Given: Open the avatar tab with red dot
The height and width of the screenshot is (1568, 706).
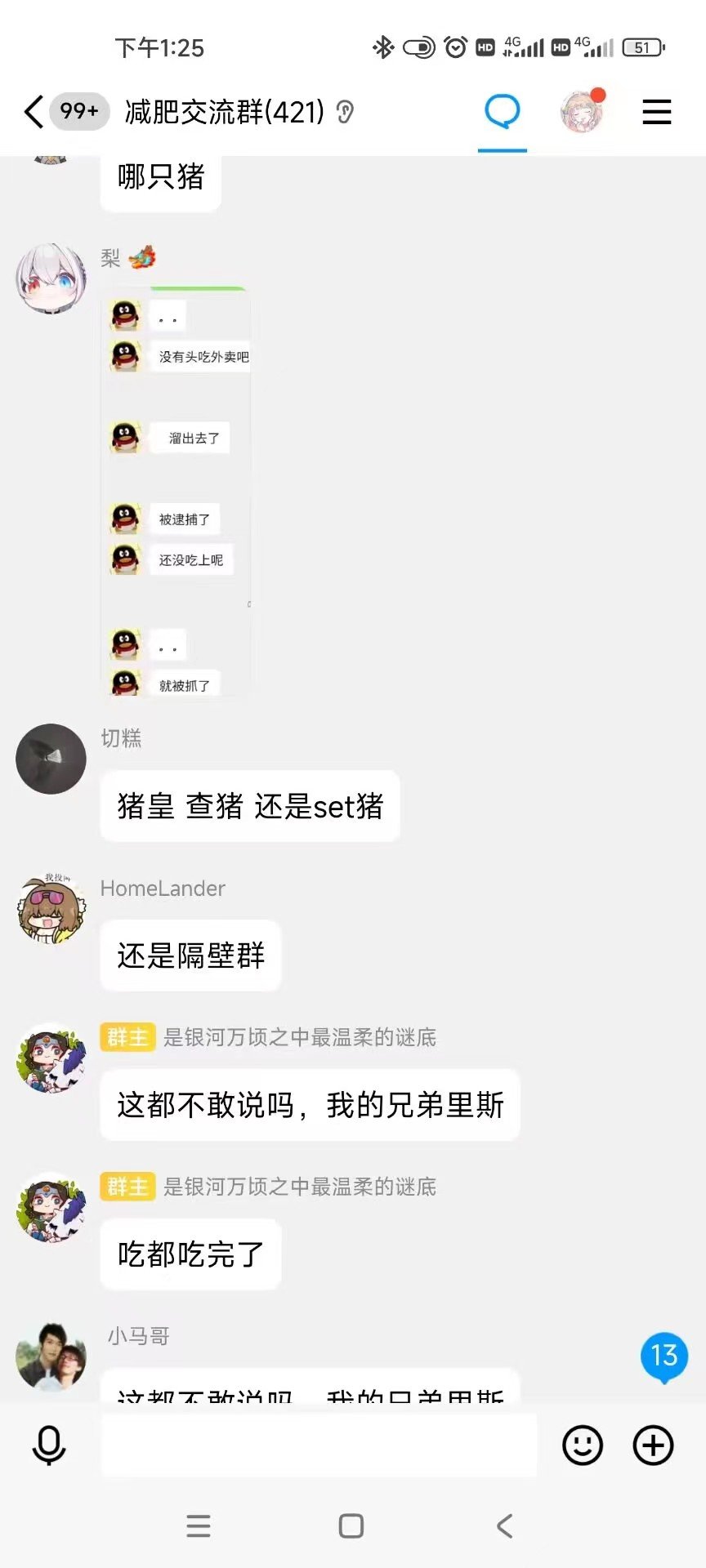Looking at the screenshot, I should point(582,112).
